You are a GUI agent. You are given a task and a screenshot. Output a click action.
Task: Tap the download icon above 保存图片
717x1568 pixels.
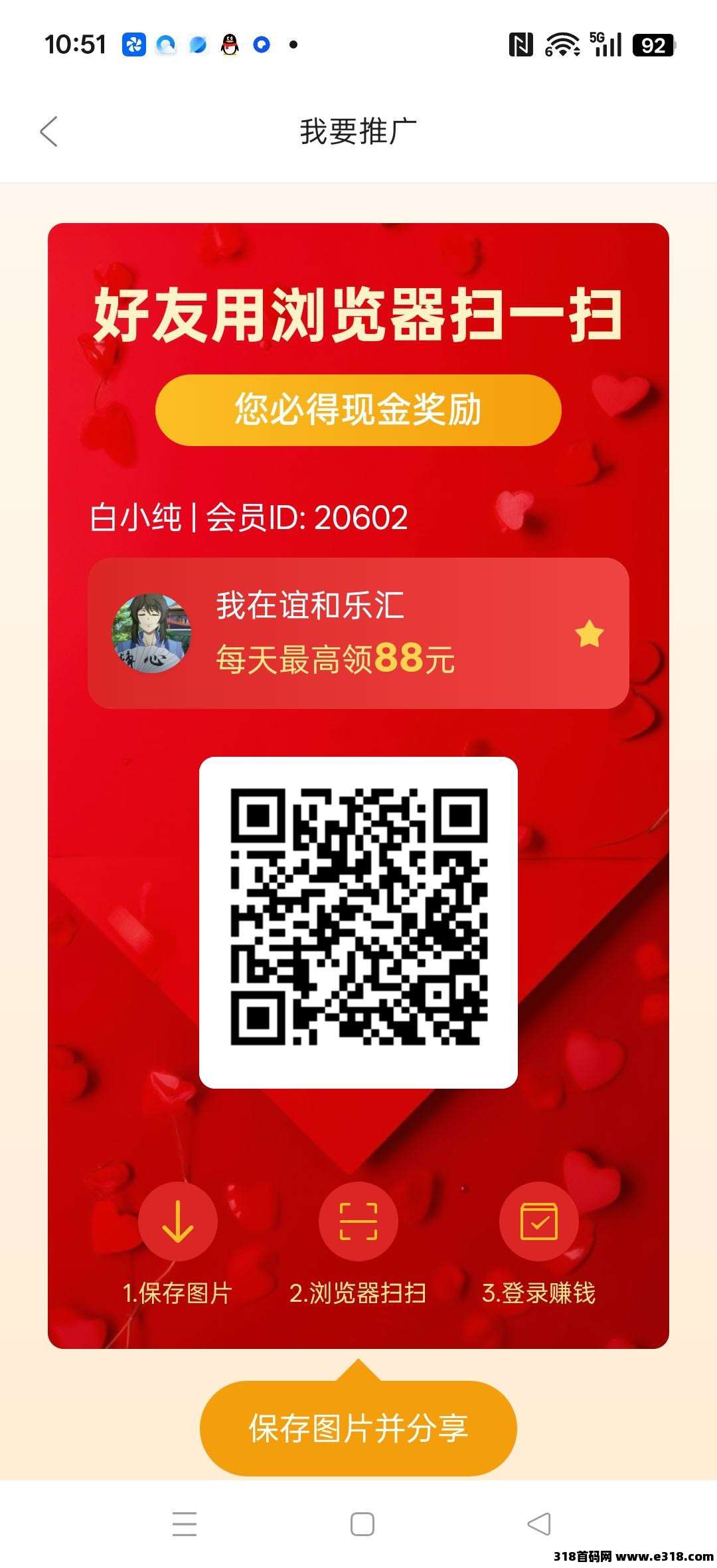click(177, 1221)
